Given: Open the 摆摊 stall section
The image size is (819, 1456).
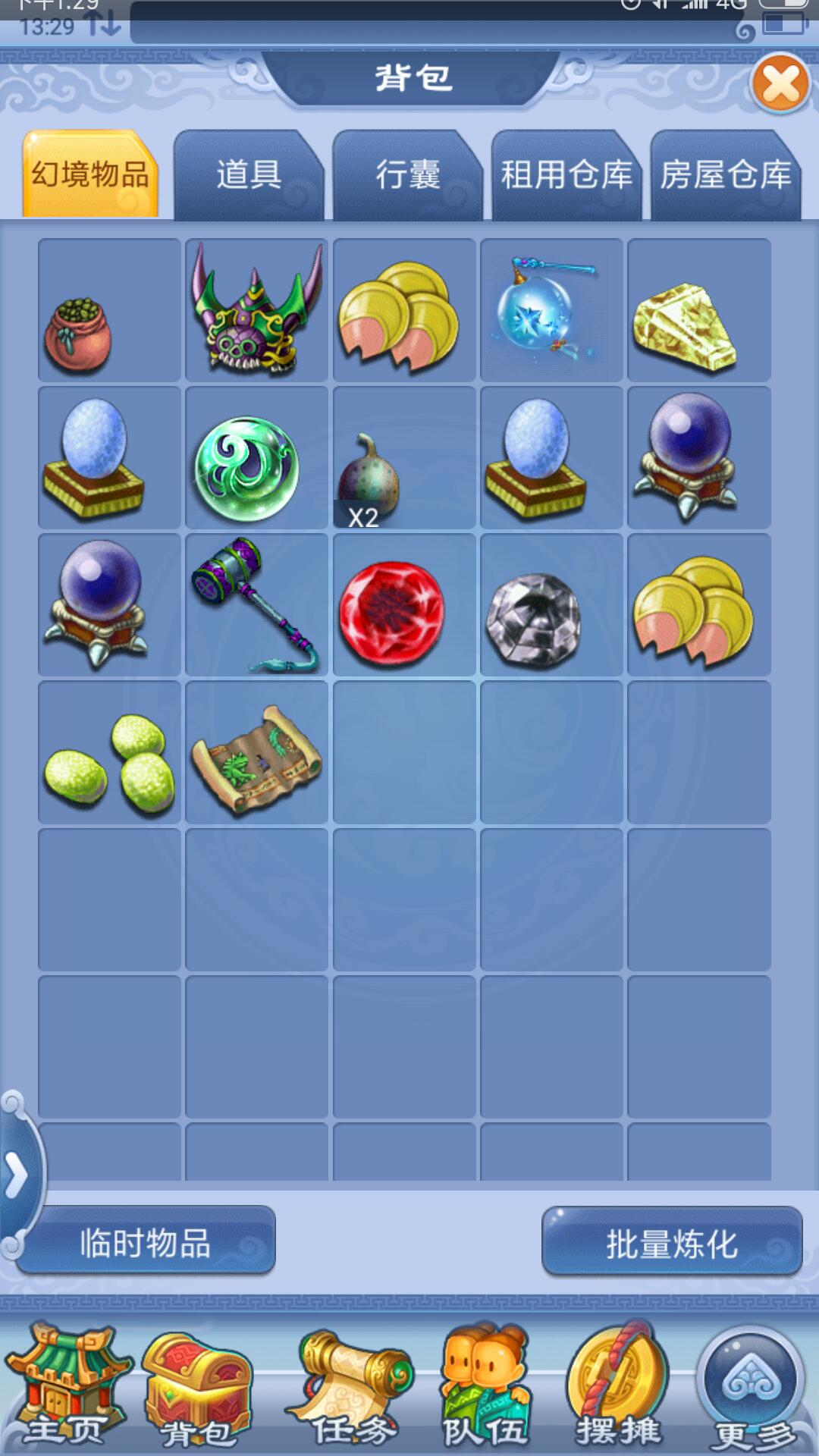Looking at the screenshot, I should [618, 1388].
